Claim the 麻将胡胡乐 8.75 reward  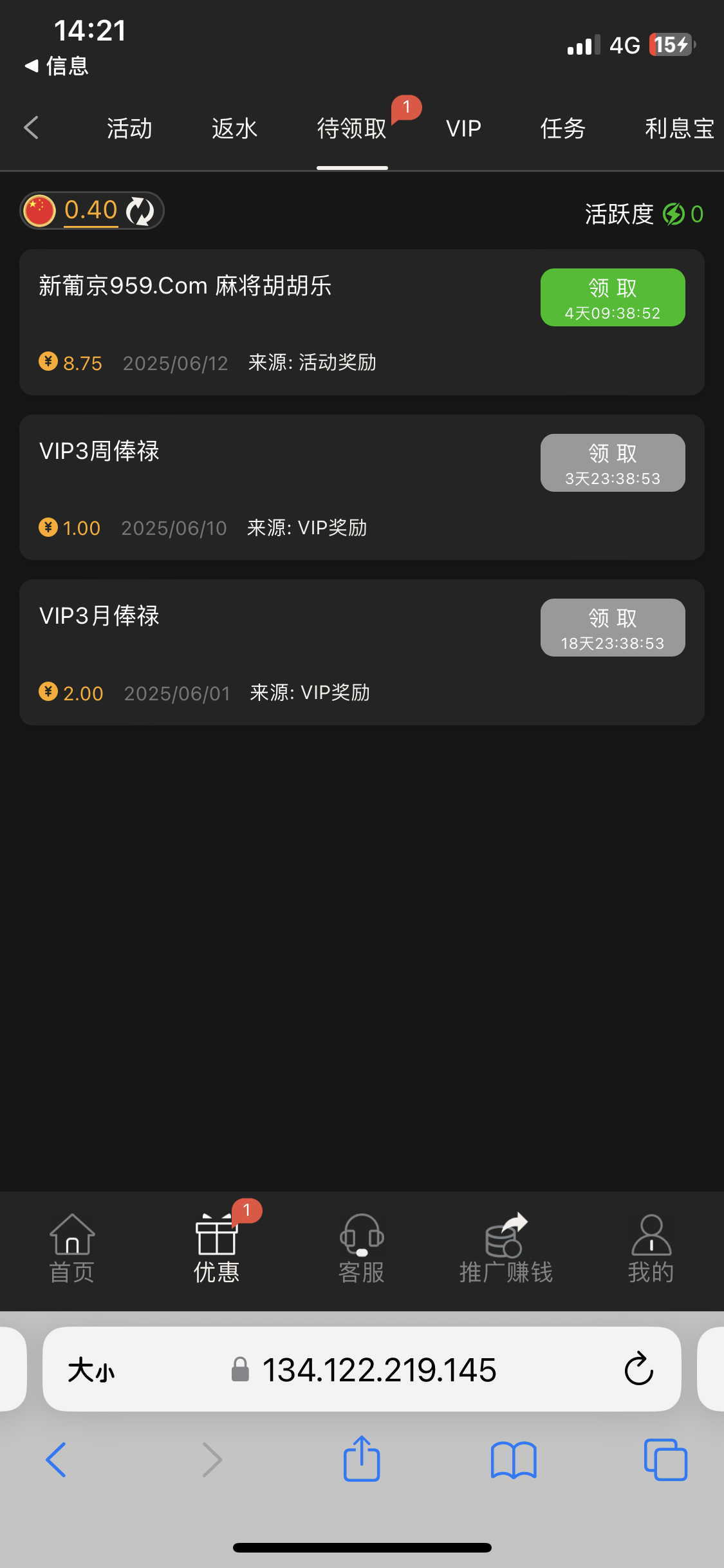pos(613,297)
